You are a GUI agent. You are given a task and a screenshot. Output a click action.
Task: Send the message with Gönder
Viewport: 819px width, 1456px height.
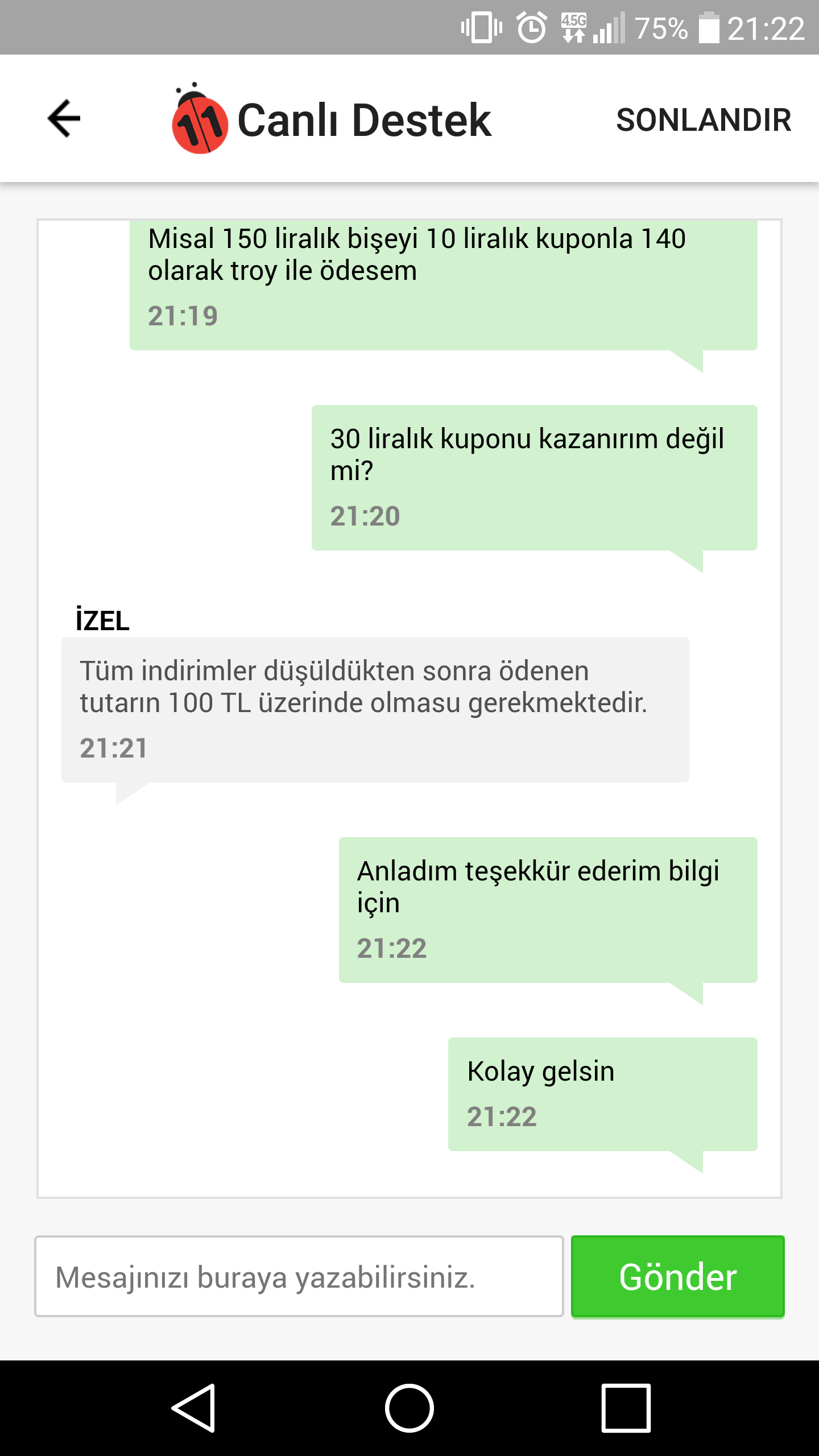(677, 1277)
